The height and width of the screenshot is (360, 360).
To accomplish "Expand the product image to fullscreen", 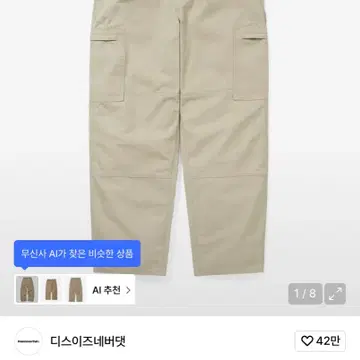I will [335, 294].
